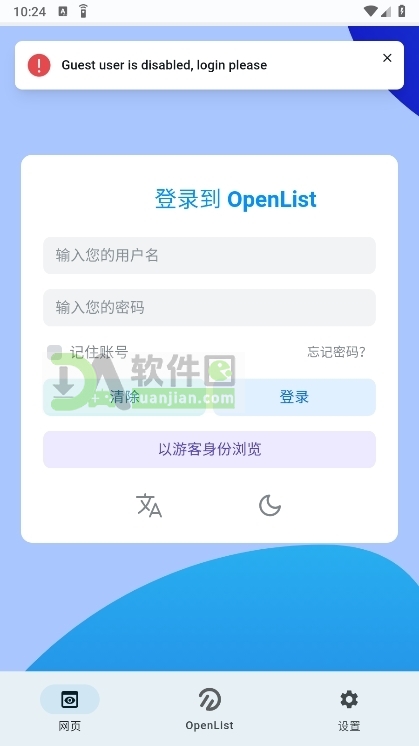
Task: Tap the 登录 button
Action: coord(294,397)
